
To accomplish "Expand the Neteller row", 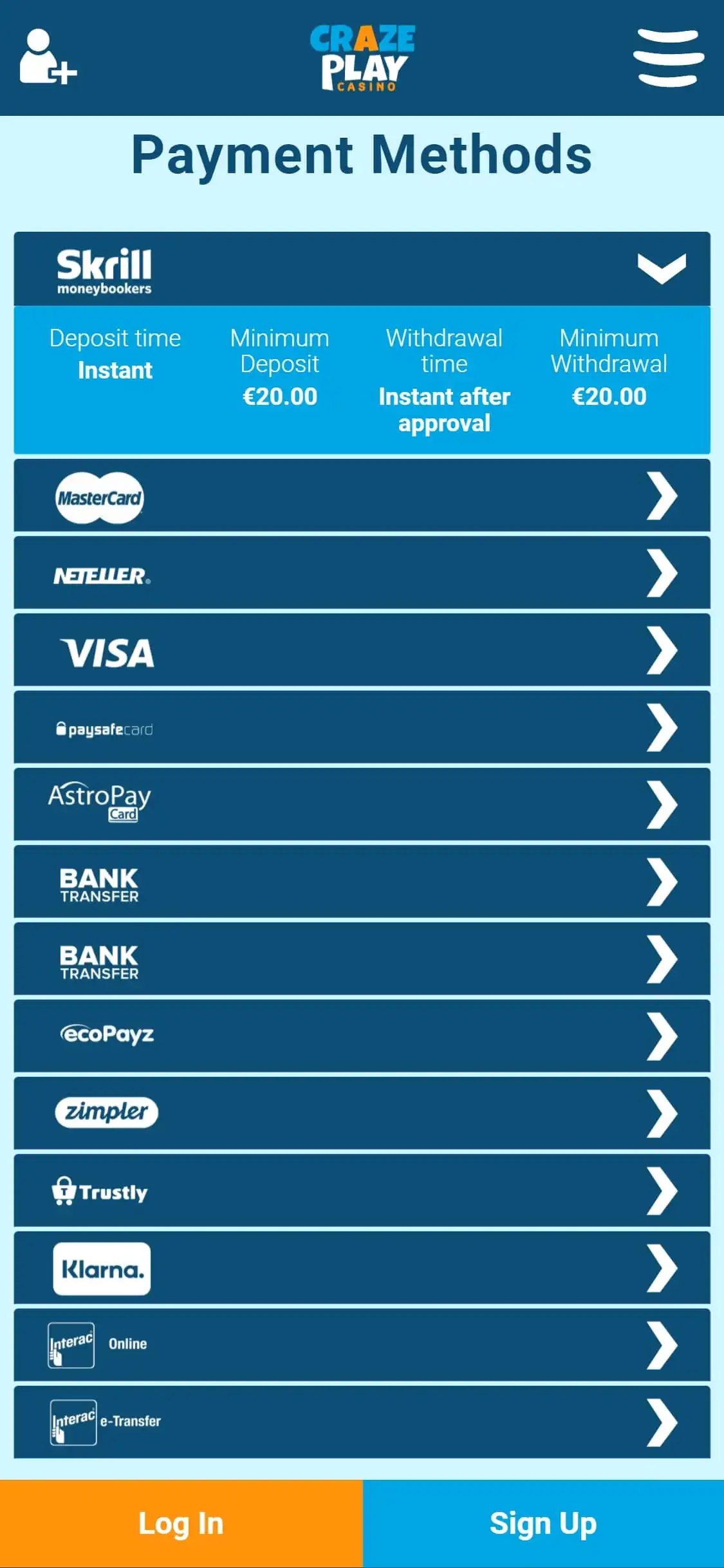I will coord(662,573).
